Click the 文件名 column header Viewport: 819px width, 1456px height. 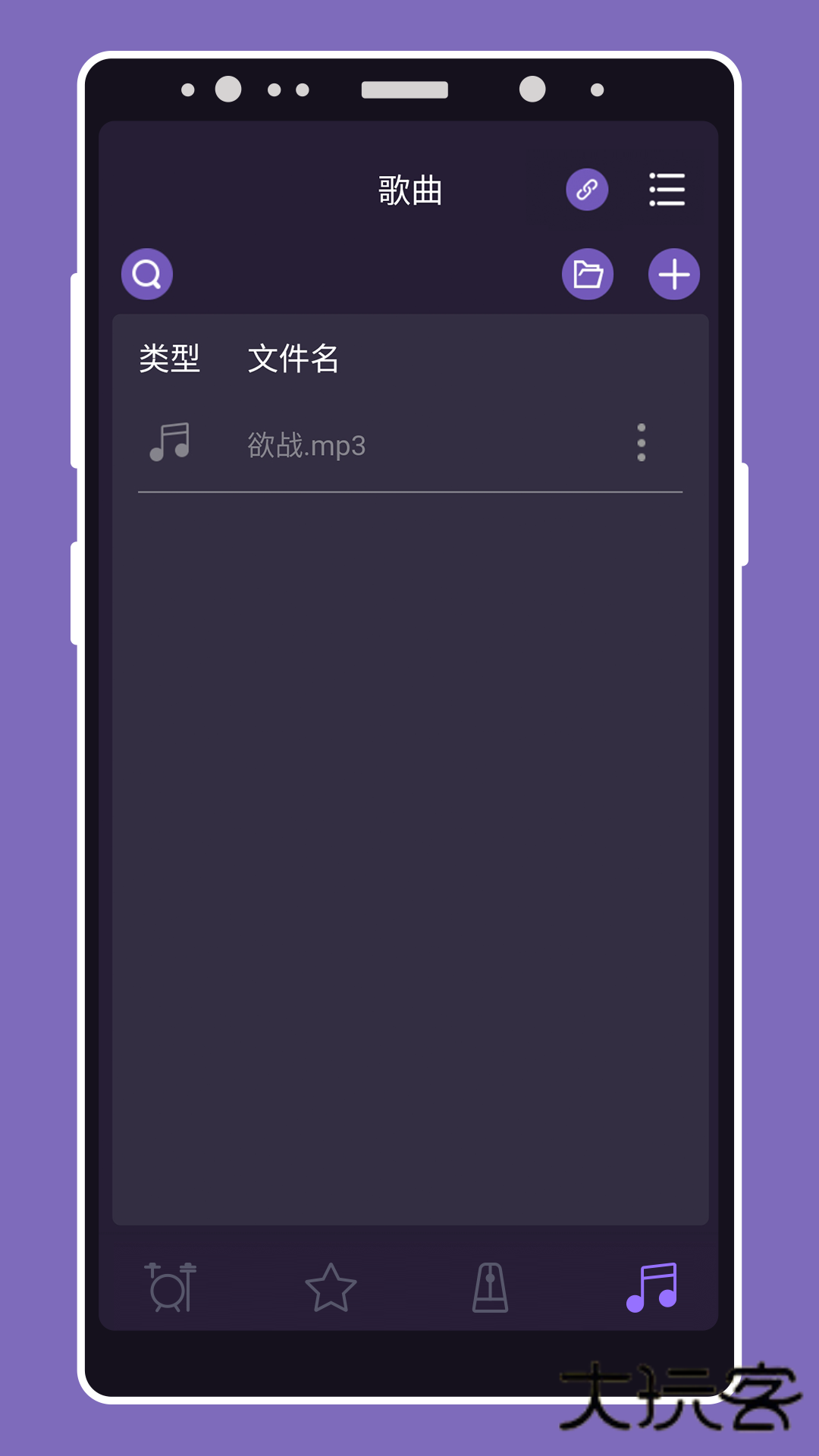tap(293, 360)
